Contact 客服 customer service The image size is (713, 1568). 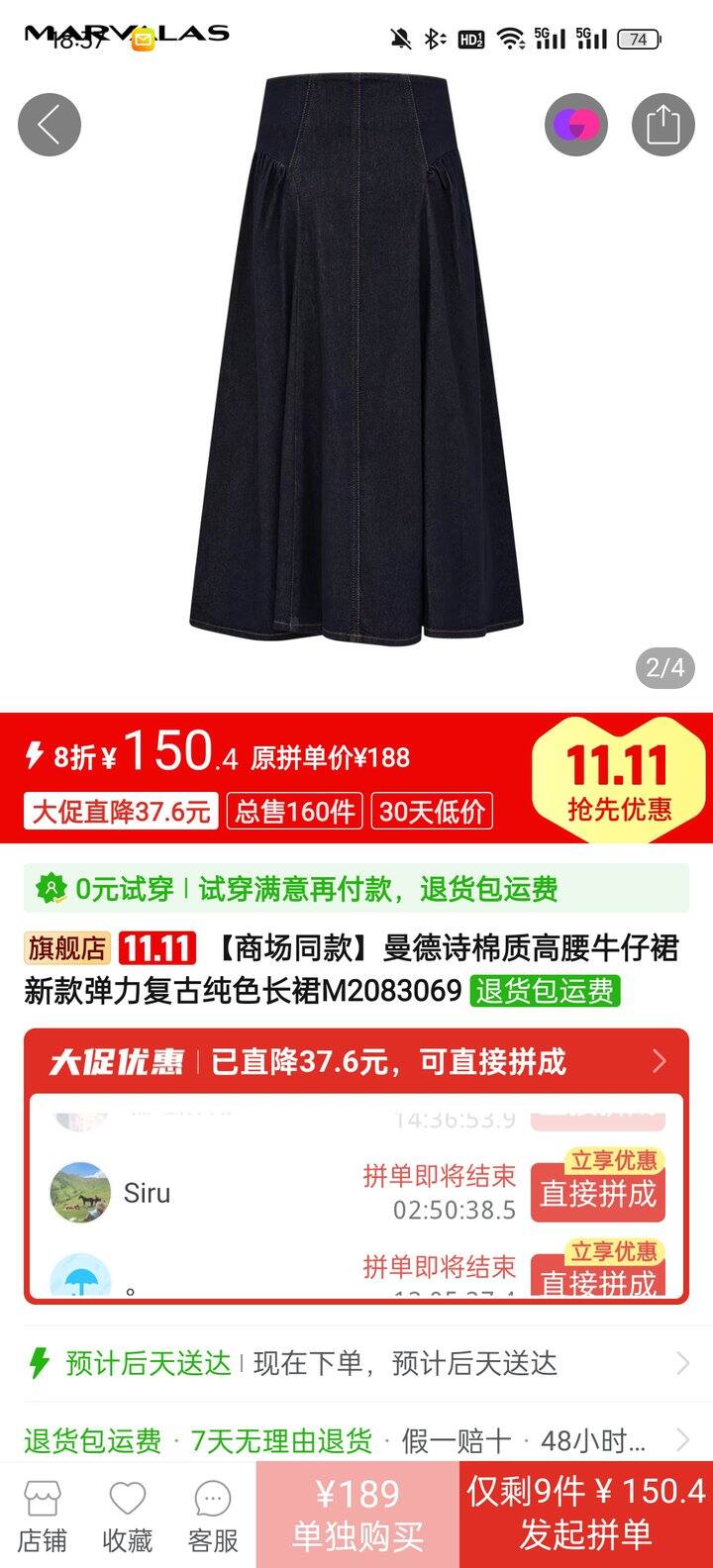pyautogui.click(x=213, y=1517)
